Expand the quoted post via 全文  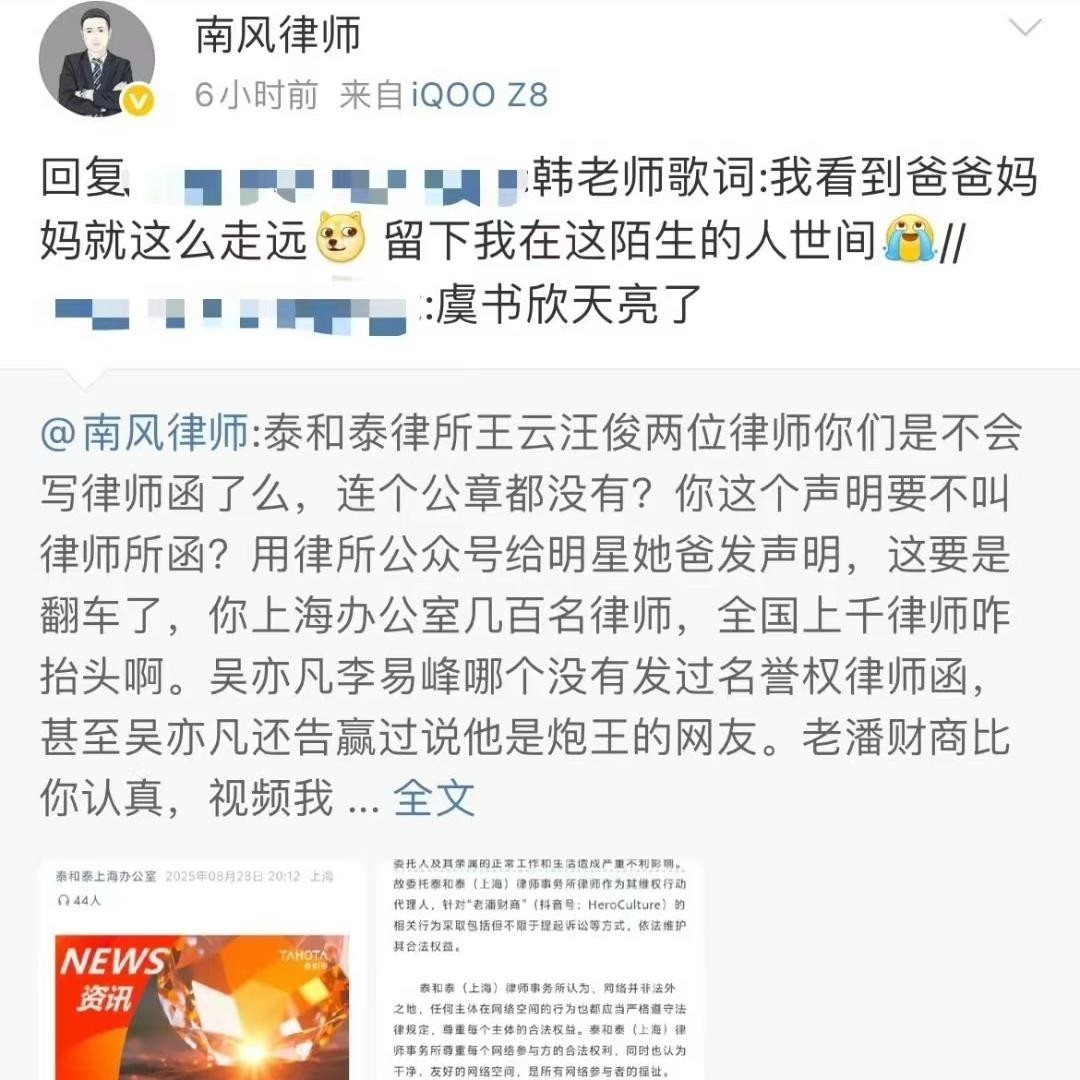(433, 797)
